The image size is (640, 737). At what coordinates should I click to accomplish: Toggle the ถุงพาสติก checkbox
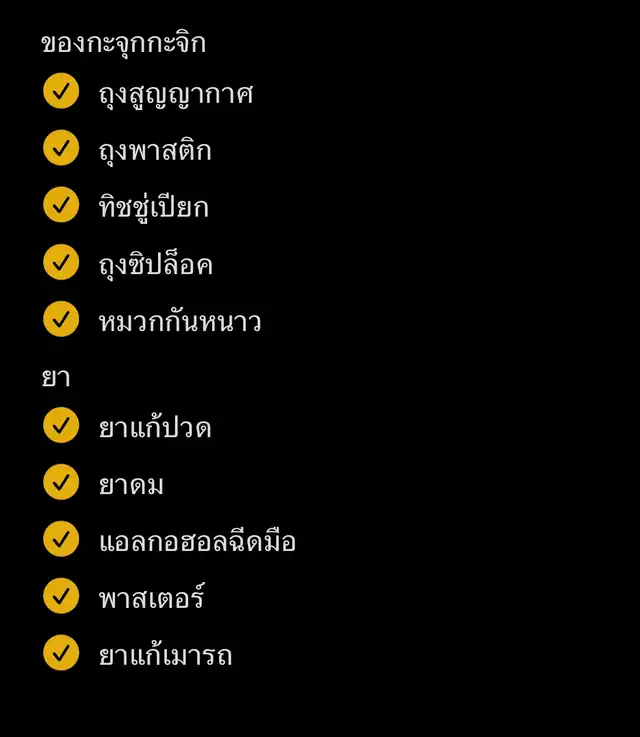61,149
